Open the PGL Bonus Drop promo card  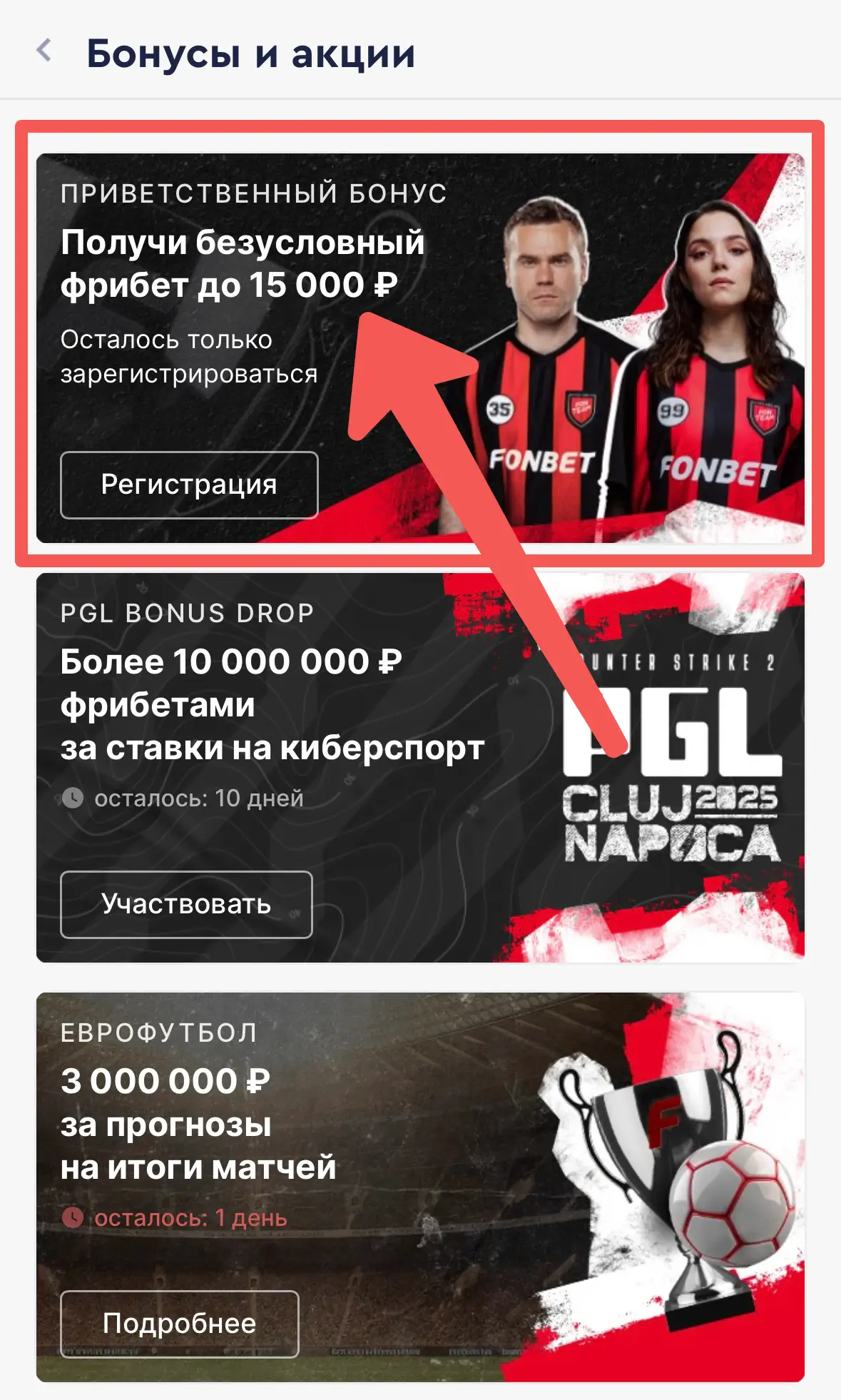(x=420, y=768)
